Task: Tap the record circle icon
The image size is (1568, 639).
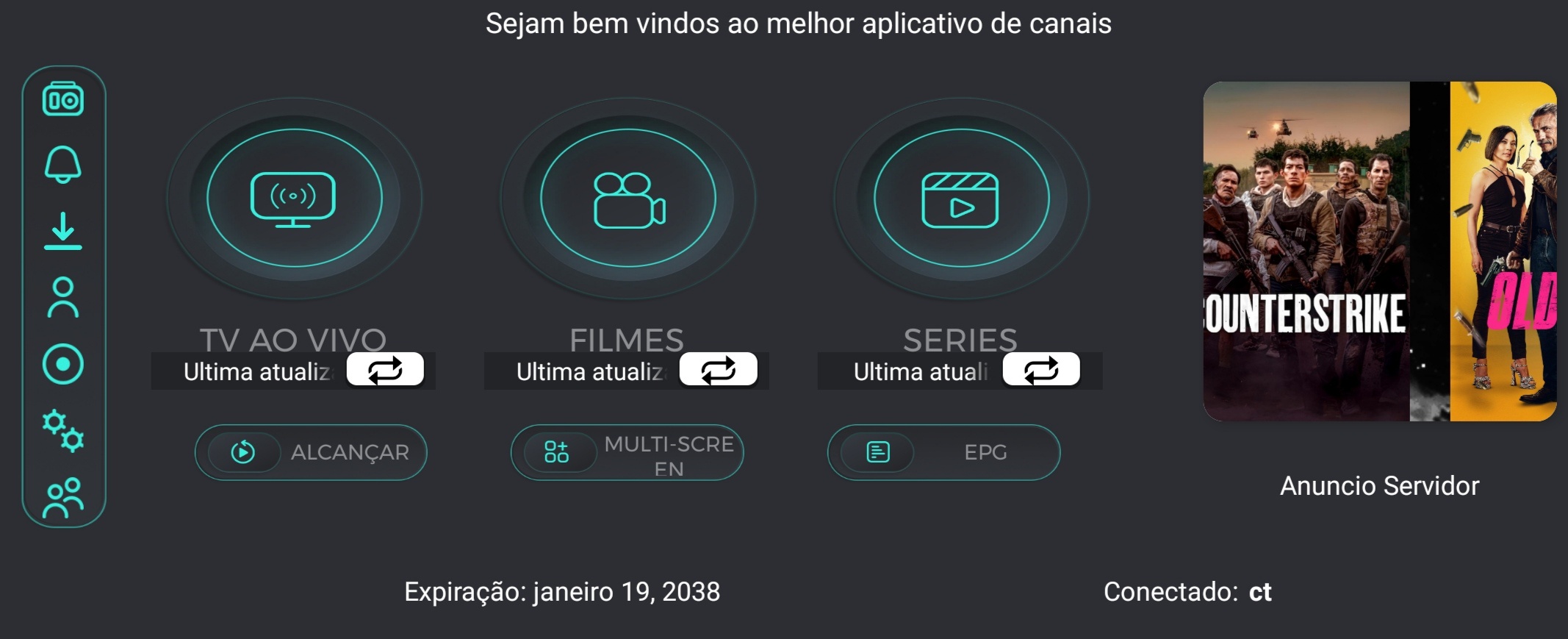Action: coord(63,364)
